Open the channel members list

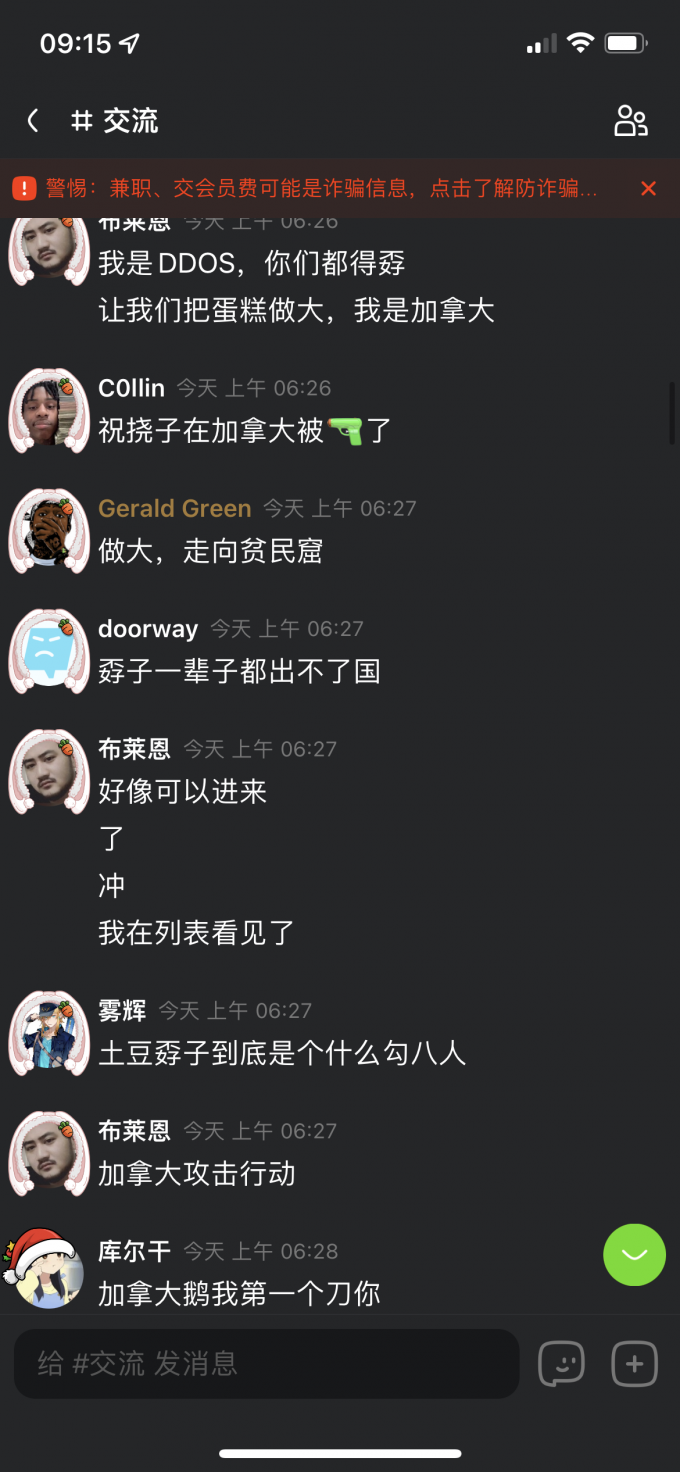click(630, 122)
